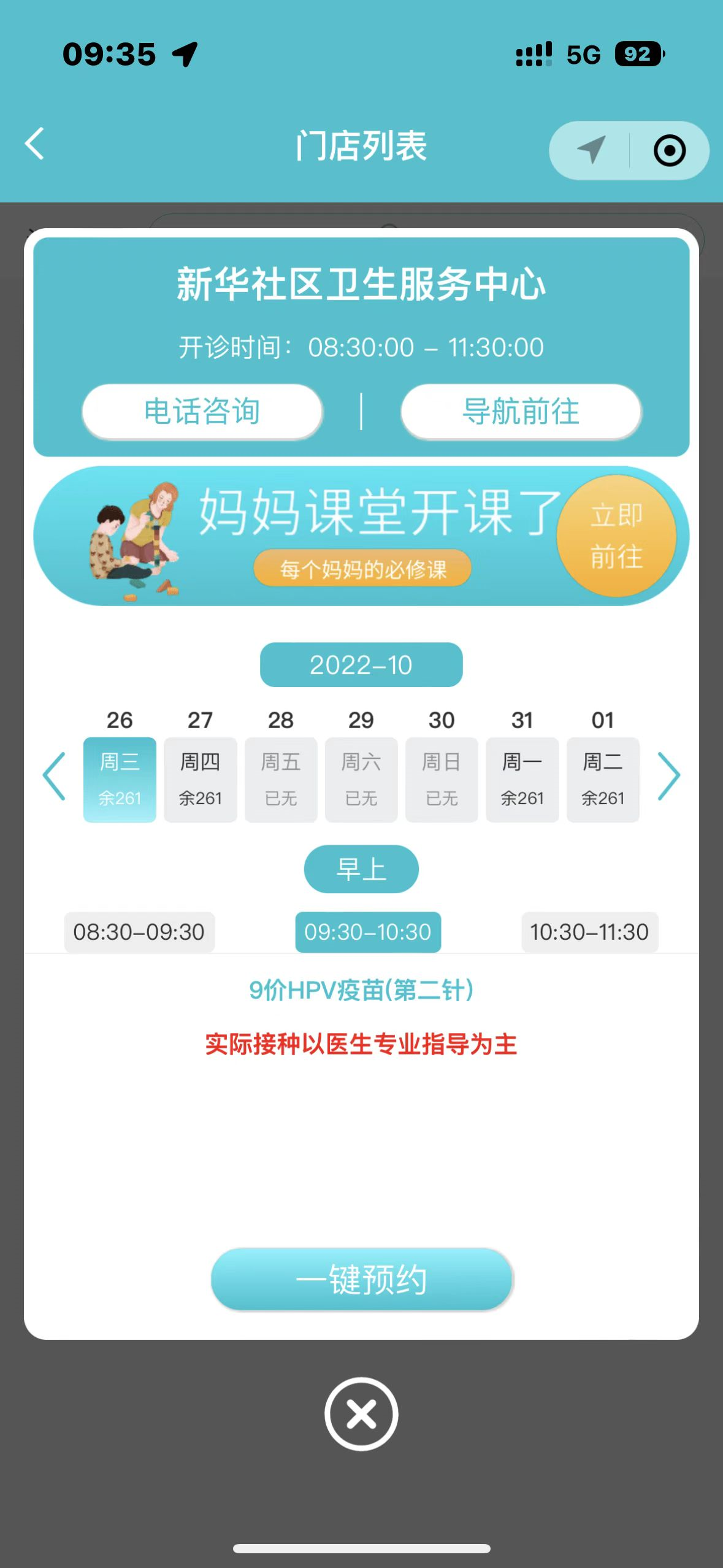This screenshot has height=1568, width=723.
Task: Select the 26 周三 date
Action: click(120, 778)
